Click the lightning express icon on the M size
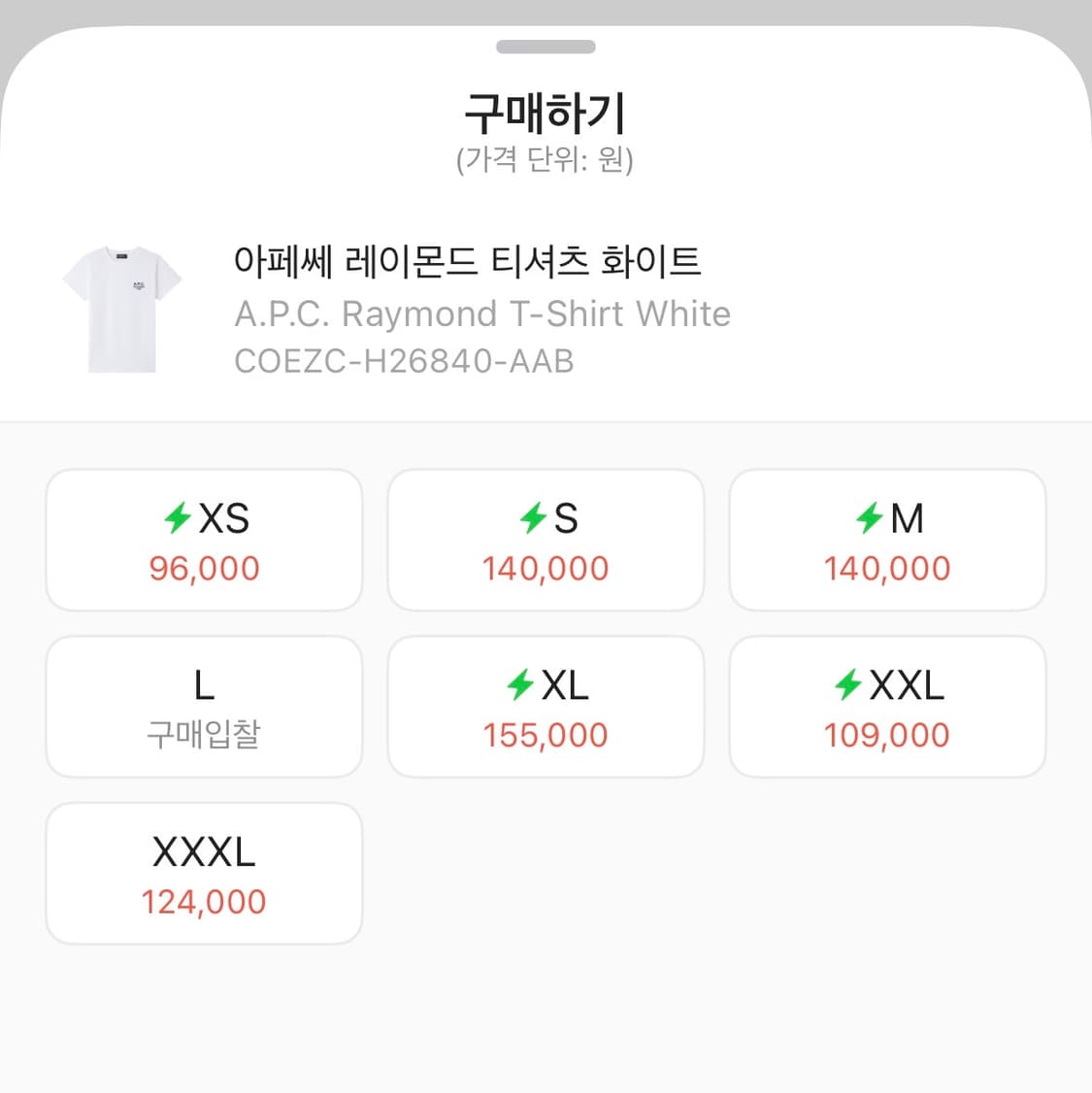Image resolution: width=1092 pixels, height=1093 pixels. coord(870,519)
